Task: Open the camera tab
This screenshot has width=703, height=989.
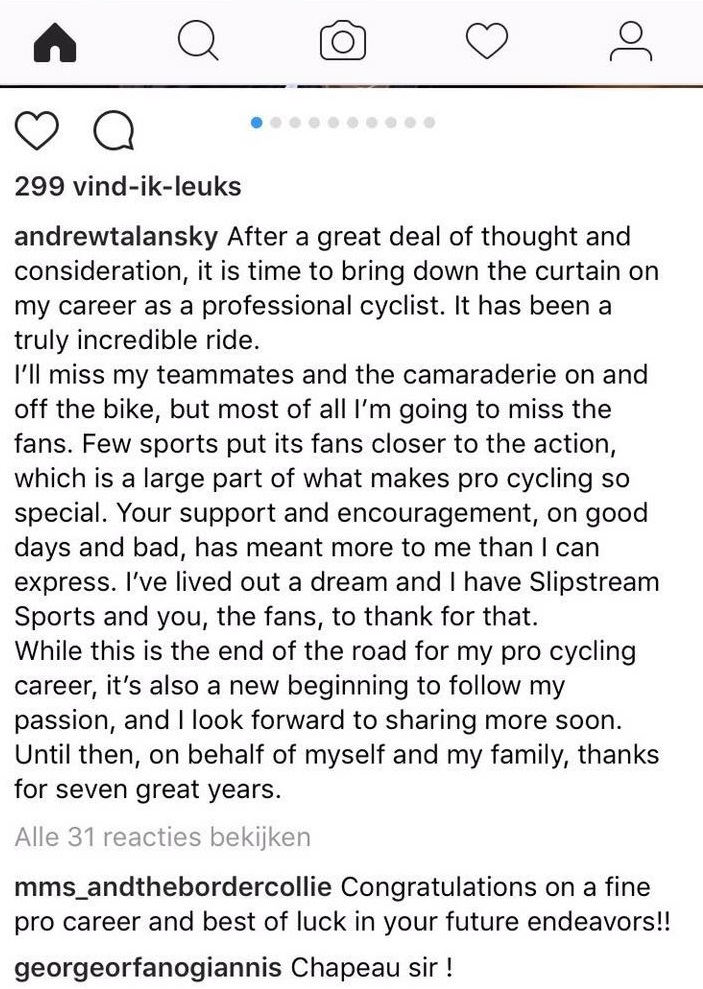Action: tap(342, 42)
